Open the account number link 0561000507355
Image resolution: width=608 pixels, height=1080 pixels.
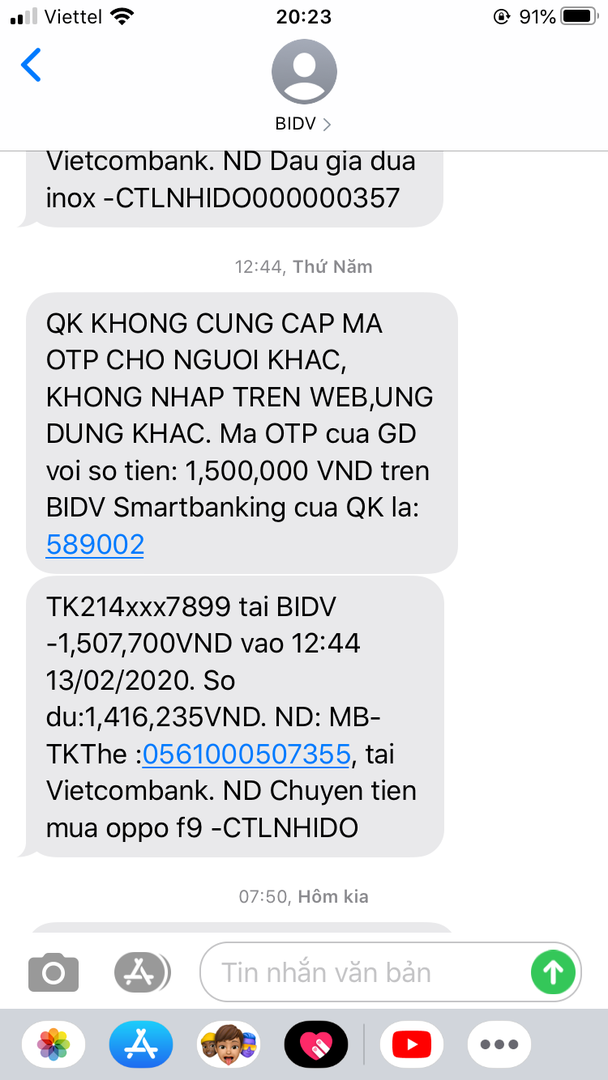coord(246,755)
